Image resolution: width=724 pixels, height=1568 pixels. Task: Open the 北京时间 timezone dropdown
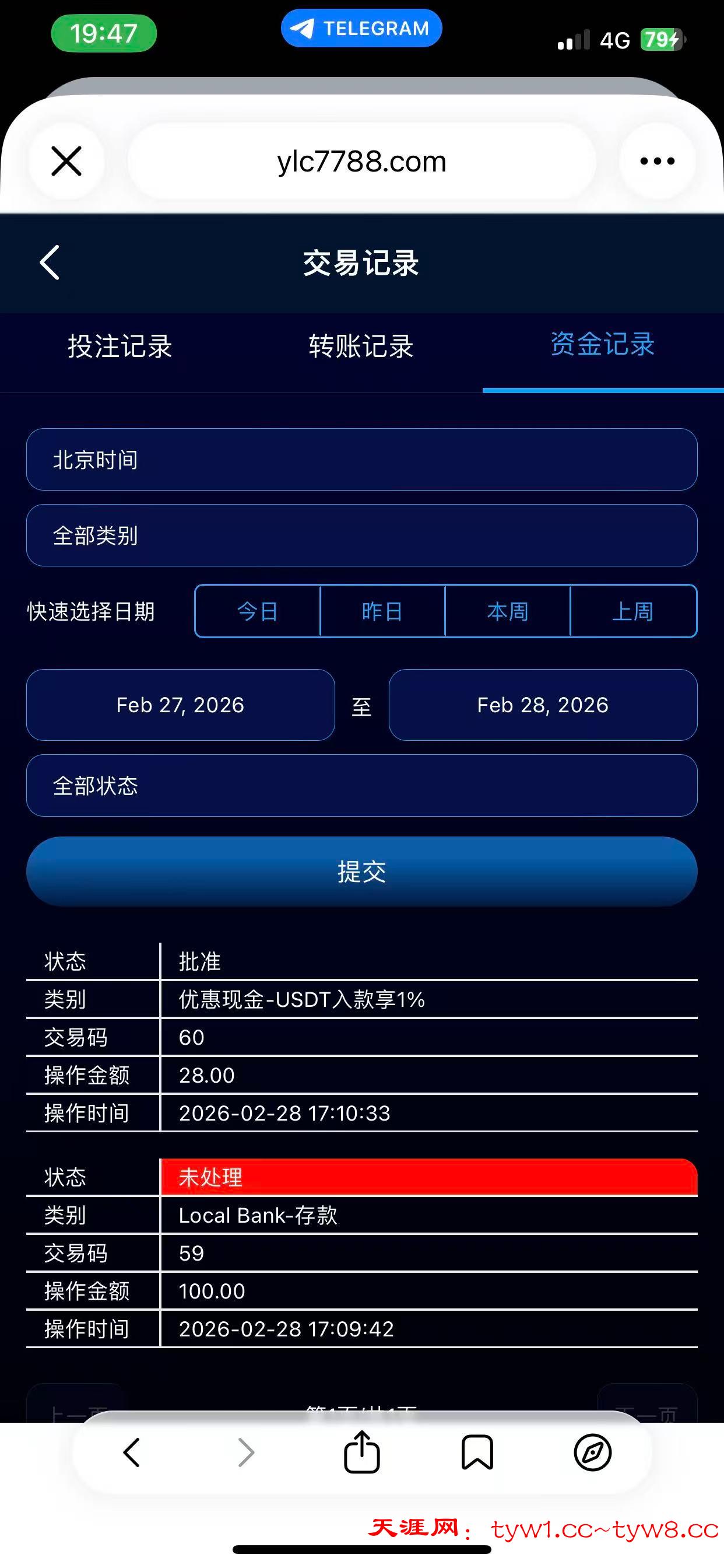pos(361,460)
